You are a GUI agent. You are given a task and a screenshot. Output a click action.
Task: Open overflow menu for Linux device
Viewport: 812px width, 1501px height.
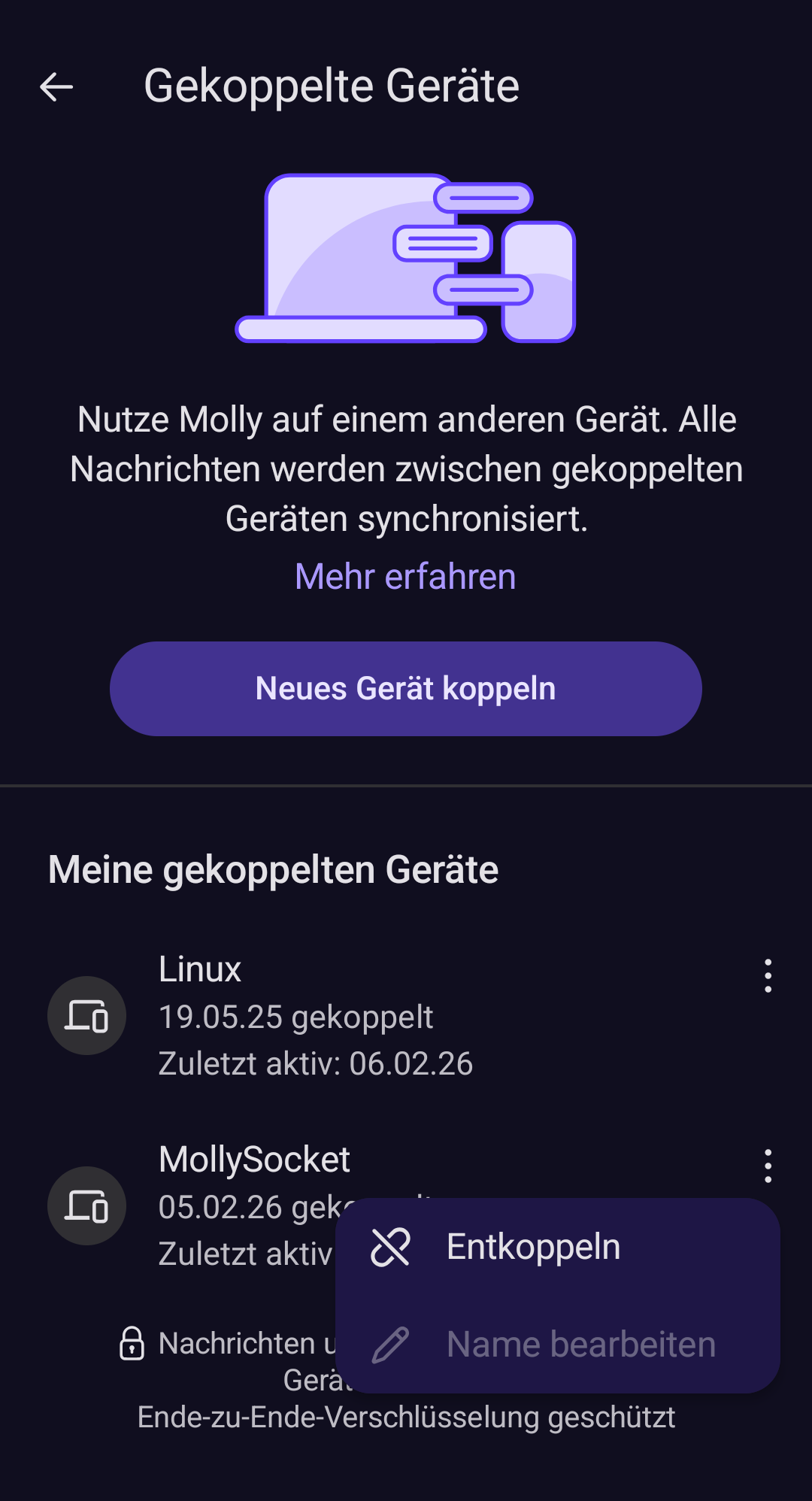768,976
